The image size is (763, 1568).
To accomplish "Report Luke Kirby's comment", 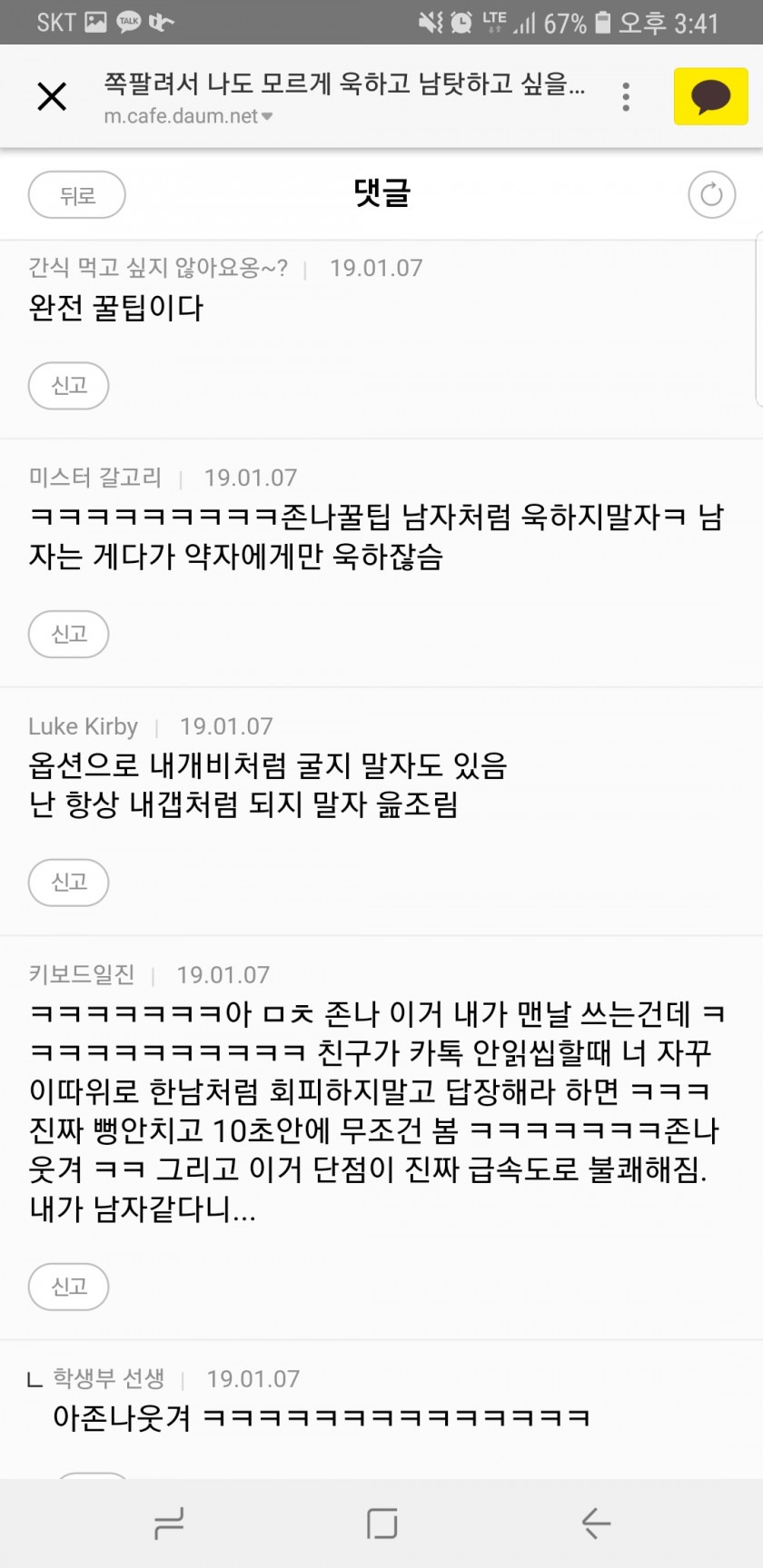I will [69, 882].
